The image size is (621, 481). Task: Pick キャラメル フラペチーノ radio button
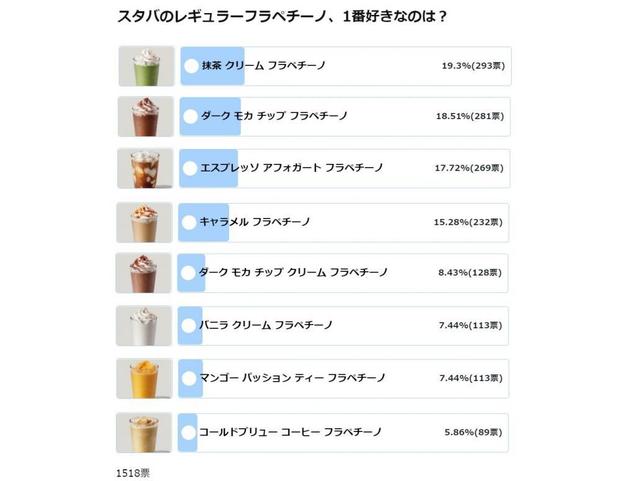(x=191, y=221)
